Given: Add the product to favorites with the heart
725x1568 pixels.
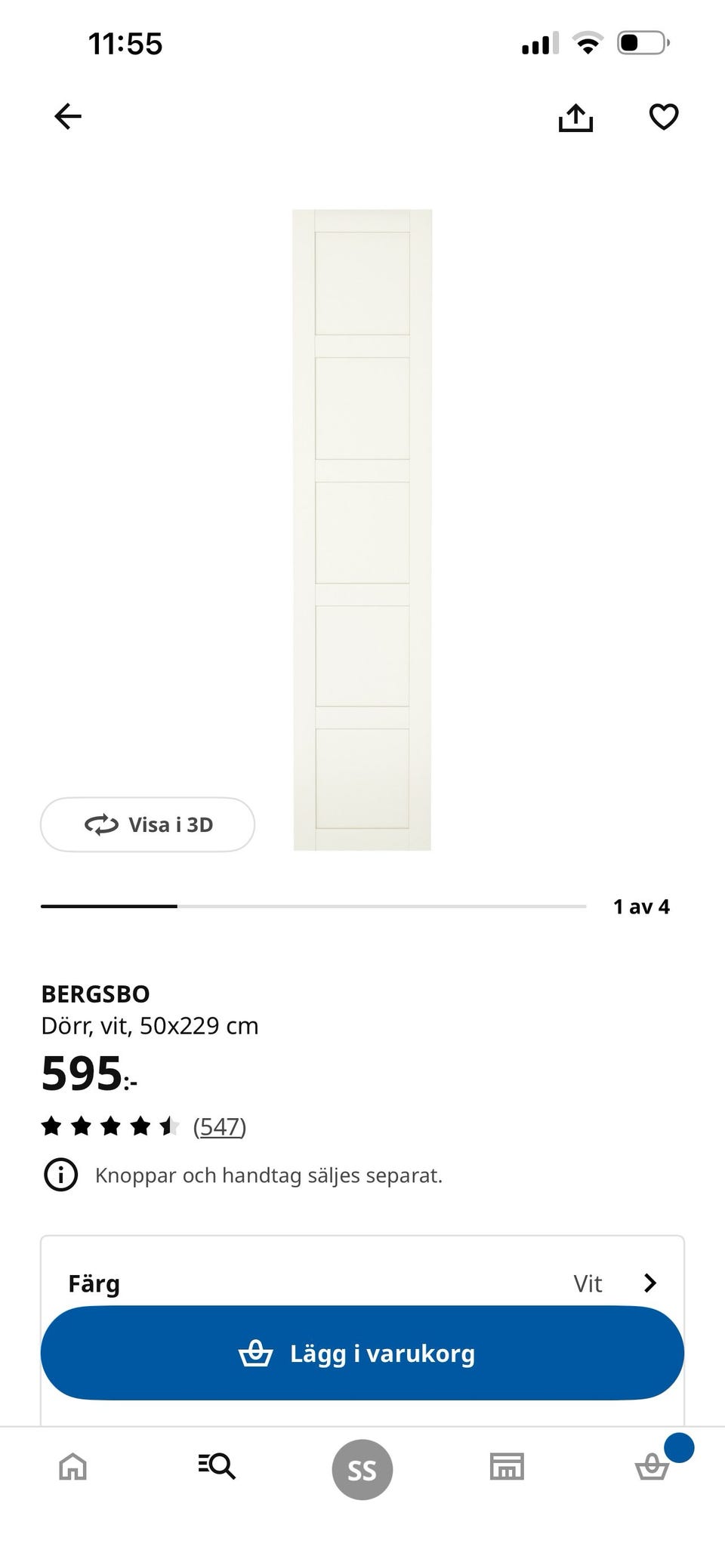Looking at the screenshot, I should click(x=664, y=117).
